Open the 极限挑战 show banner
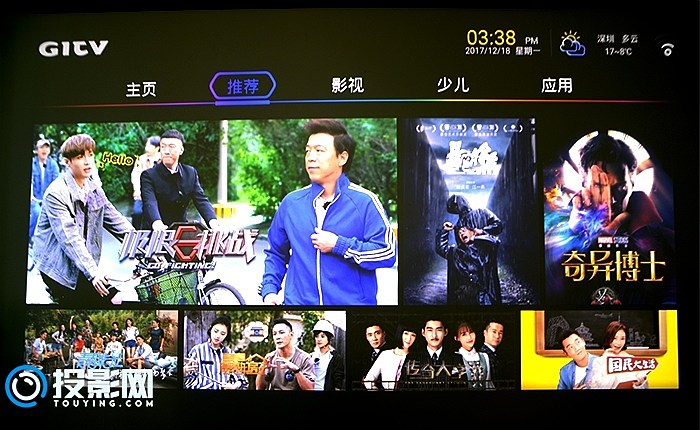Viewport: 700px width, 430px height. (212, 211)
